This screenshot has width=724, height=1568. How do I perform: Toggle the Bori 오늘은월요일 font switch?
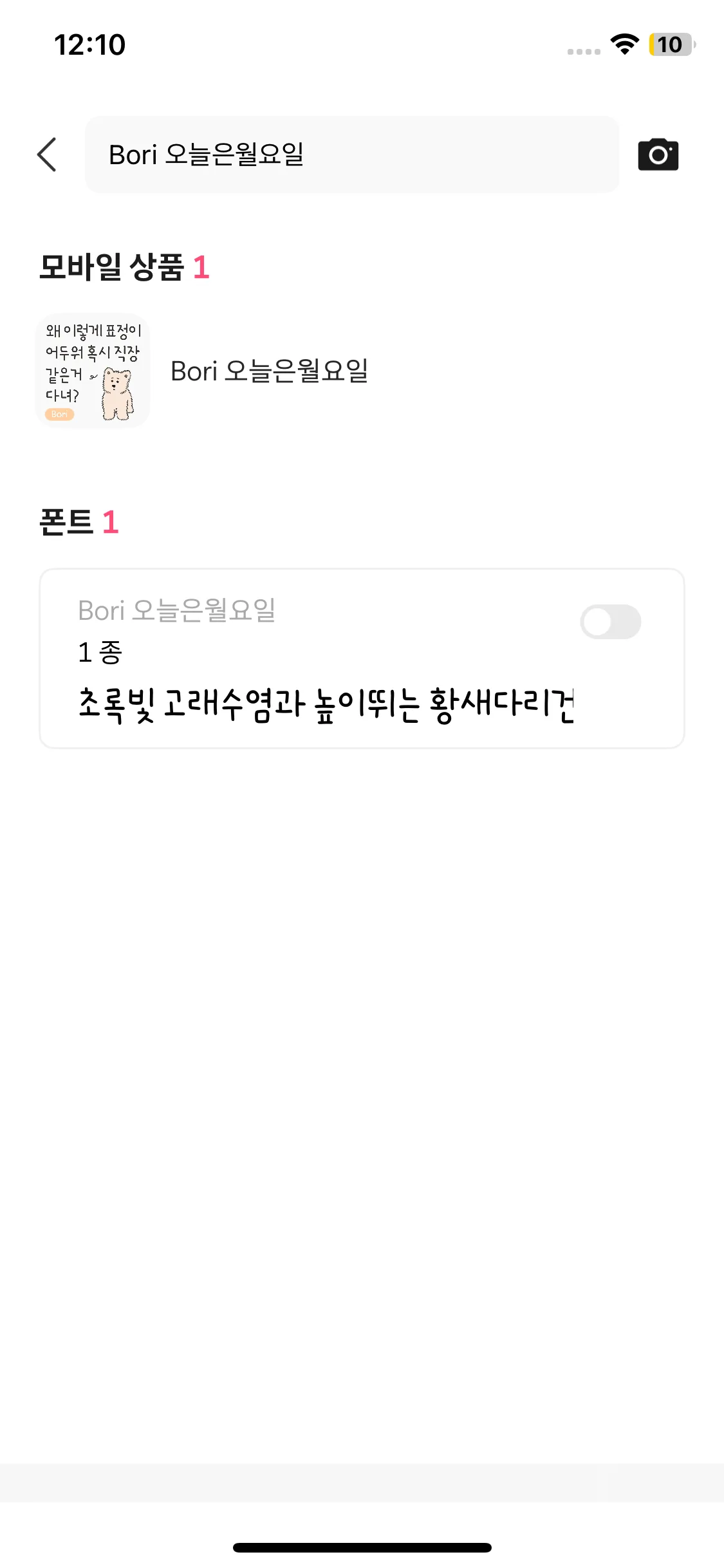[x=610, y=622]
